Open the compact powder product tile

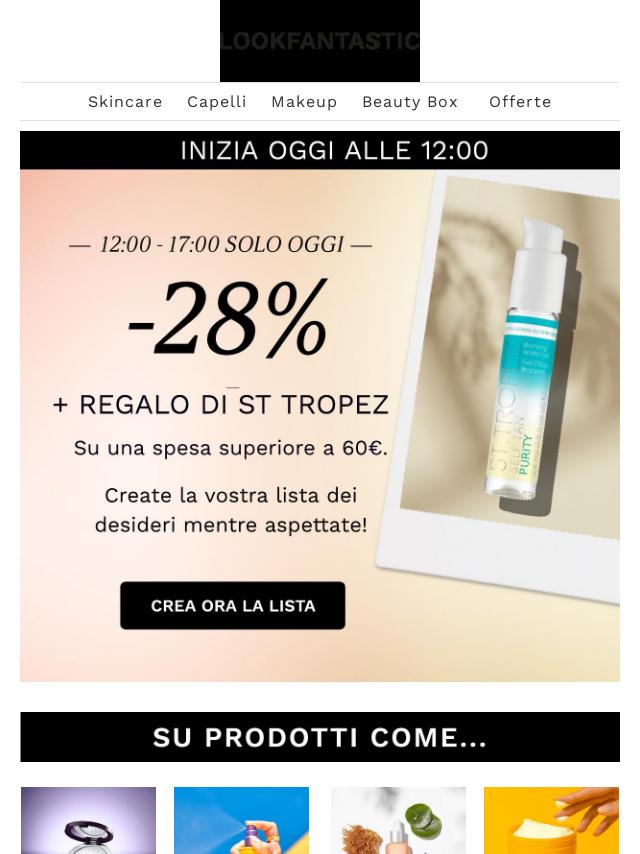88,821
